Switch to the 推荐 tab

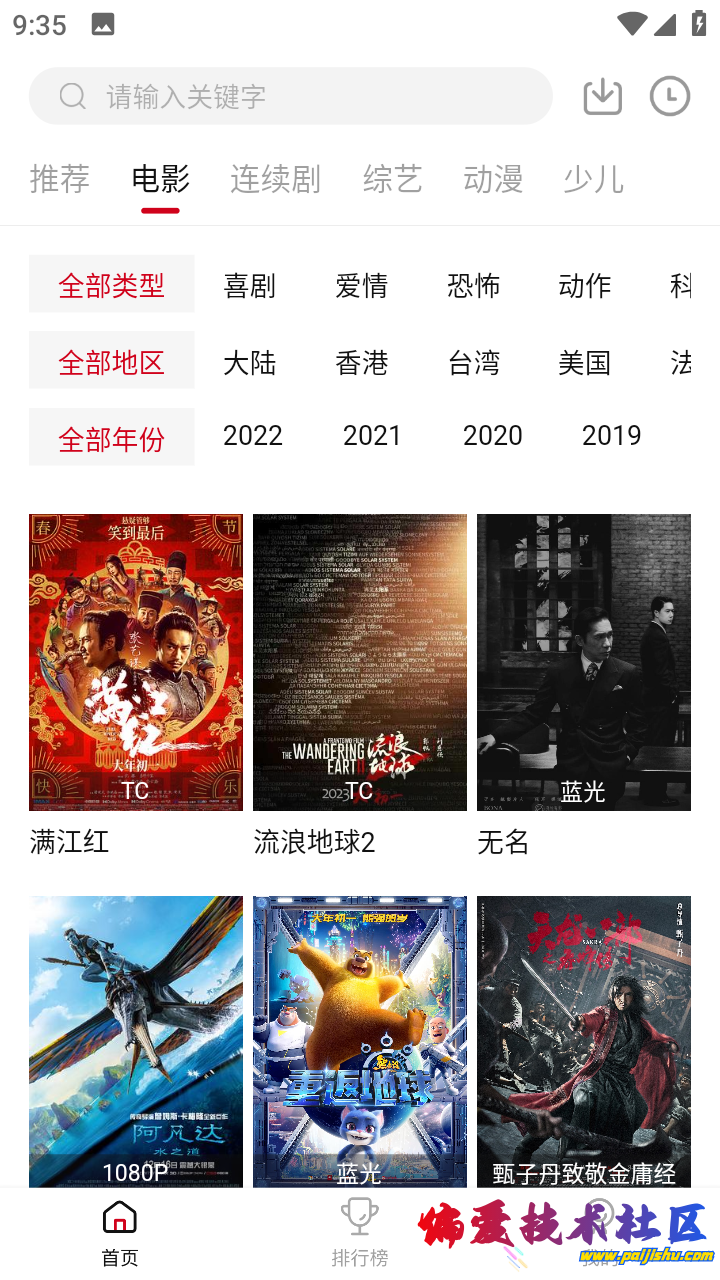click(x=60, y=179)
